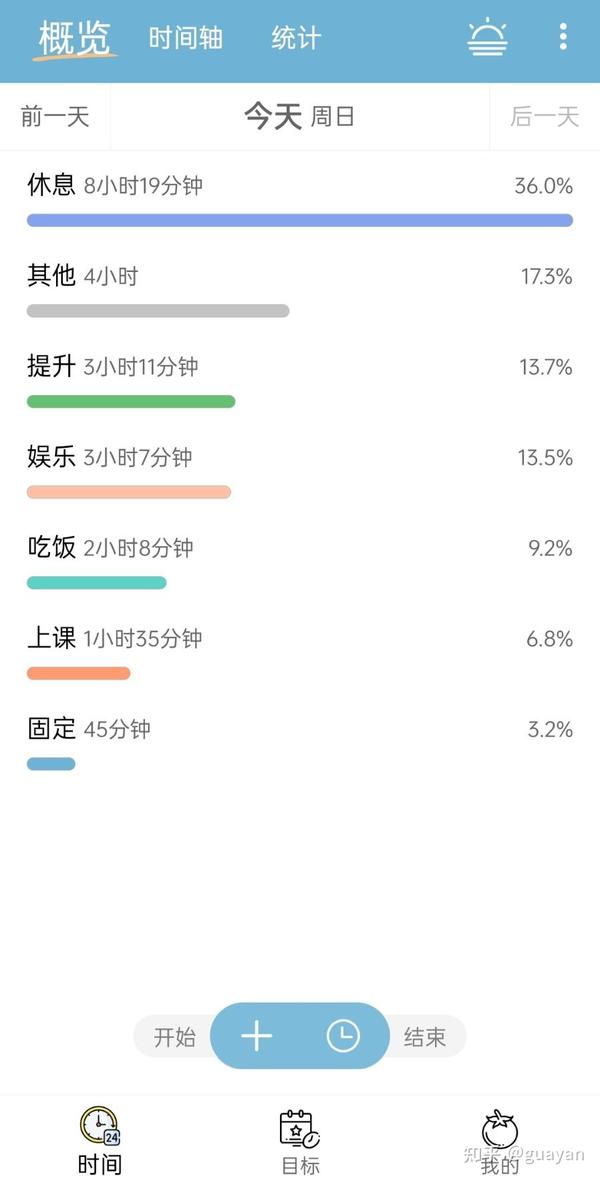
Task: Tap the sunrise icon in the header
Action: coord(487,39)
